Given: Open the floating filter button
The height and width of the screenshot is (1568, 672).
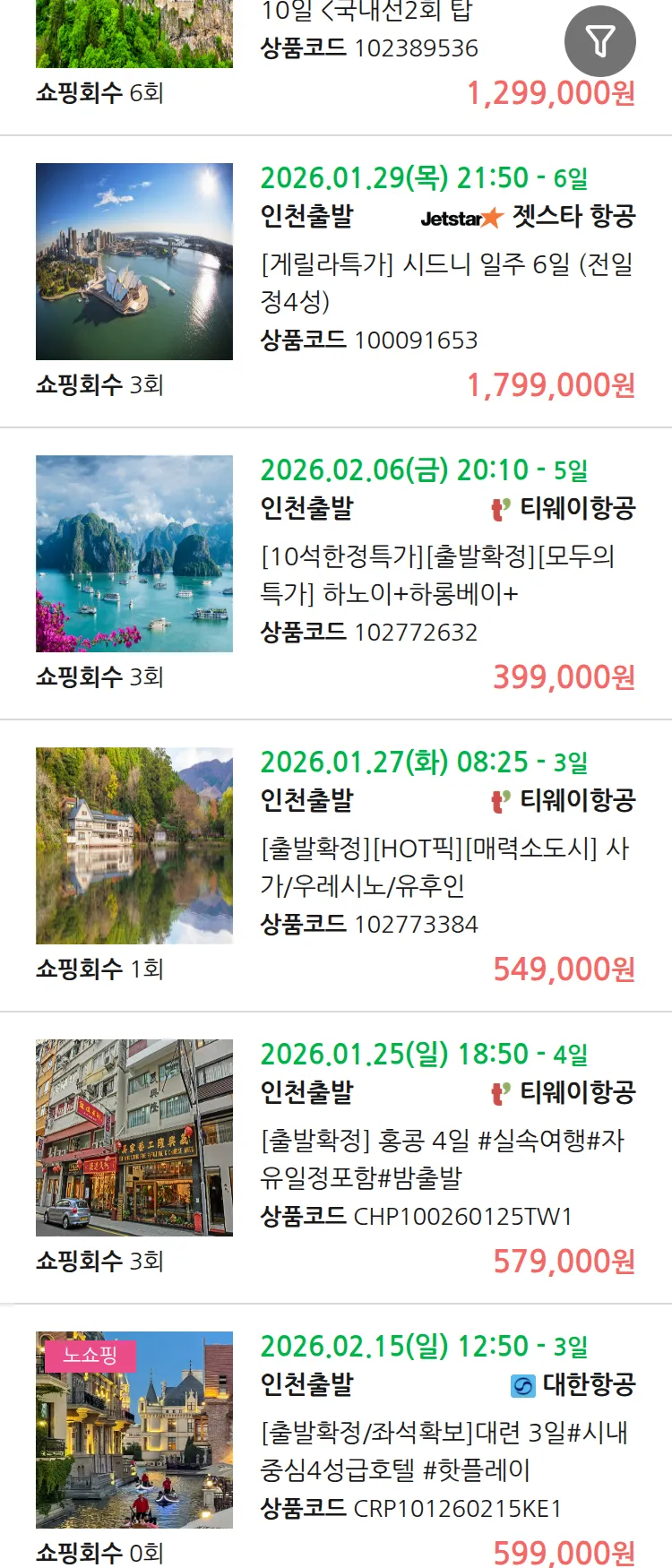Looking at the screenshot, I should click(x=599, y=41).
